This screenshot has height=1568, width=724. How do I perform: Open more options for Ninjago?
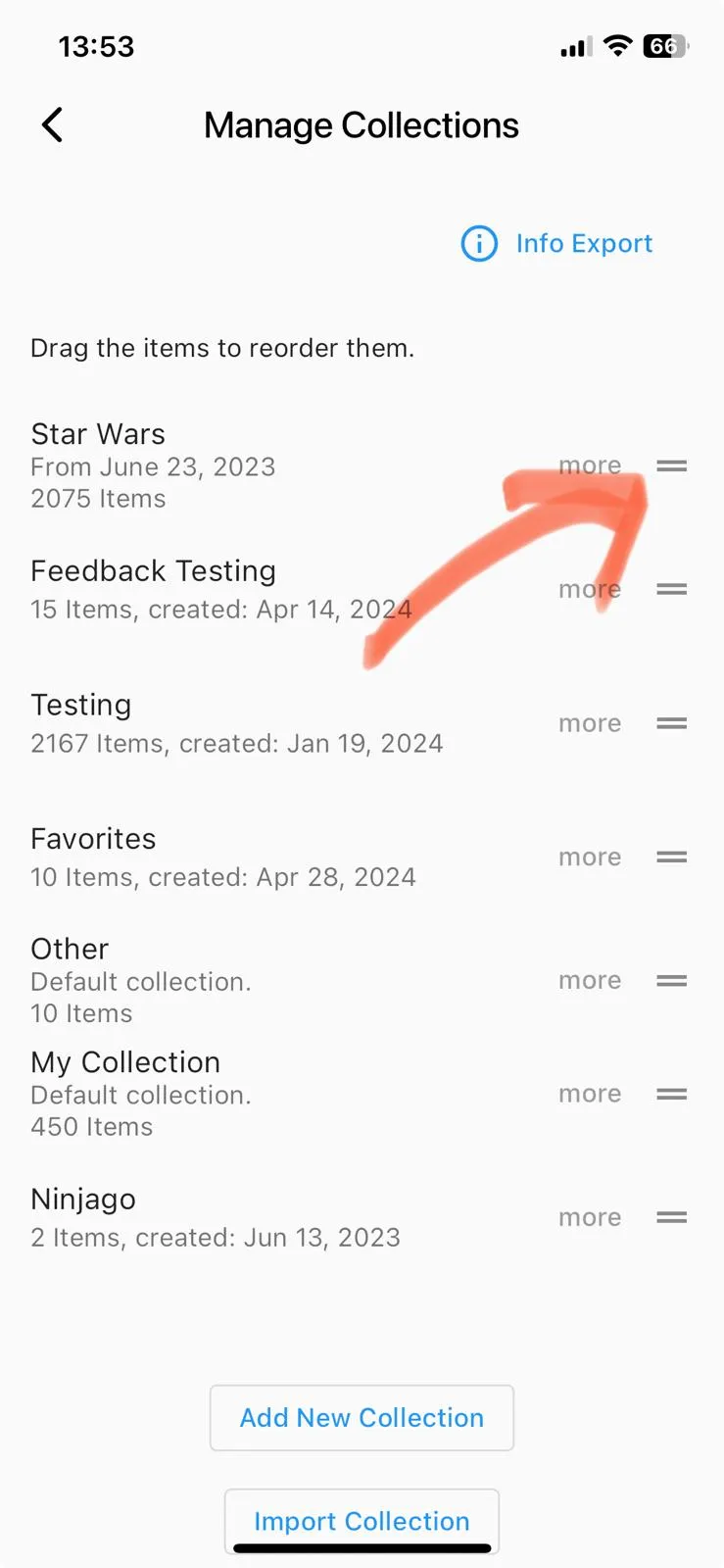point(590,1217)
